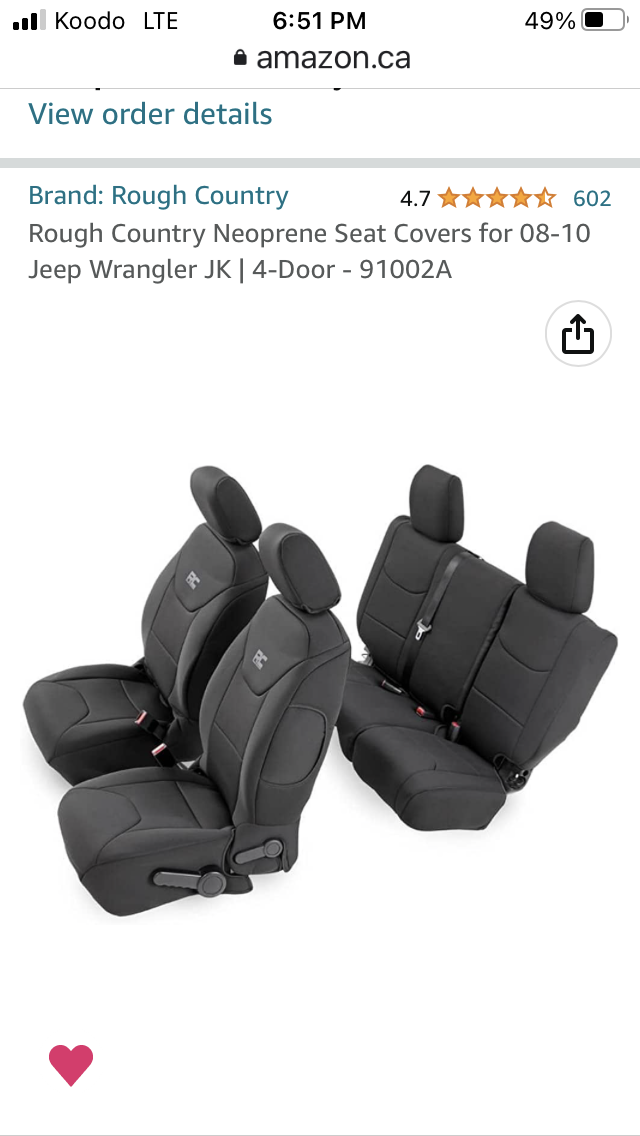Open the View order details link
The image size is (640, 1136).
(150, 114)
